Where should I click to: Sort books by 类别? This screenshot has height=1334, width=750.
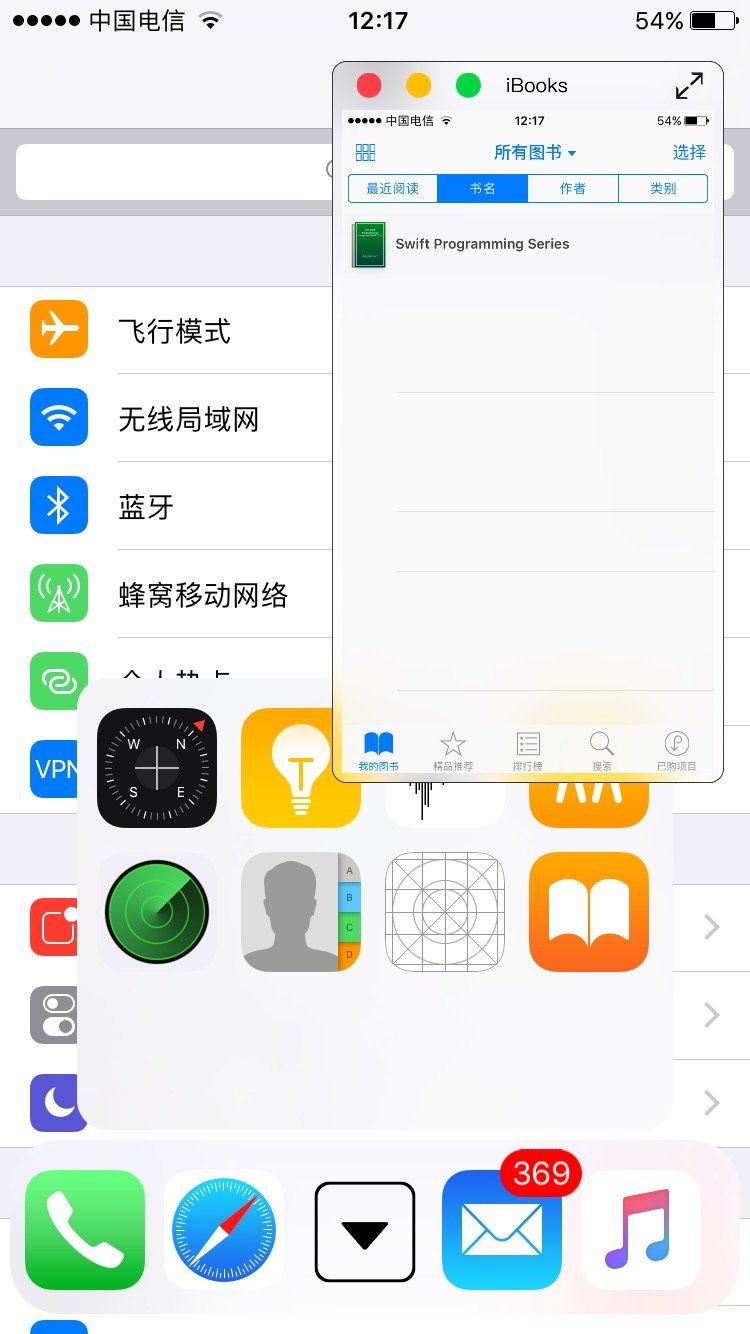click(663, 188)
